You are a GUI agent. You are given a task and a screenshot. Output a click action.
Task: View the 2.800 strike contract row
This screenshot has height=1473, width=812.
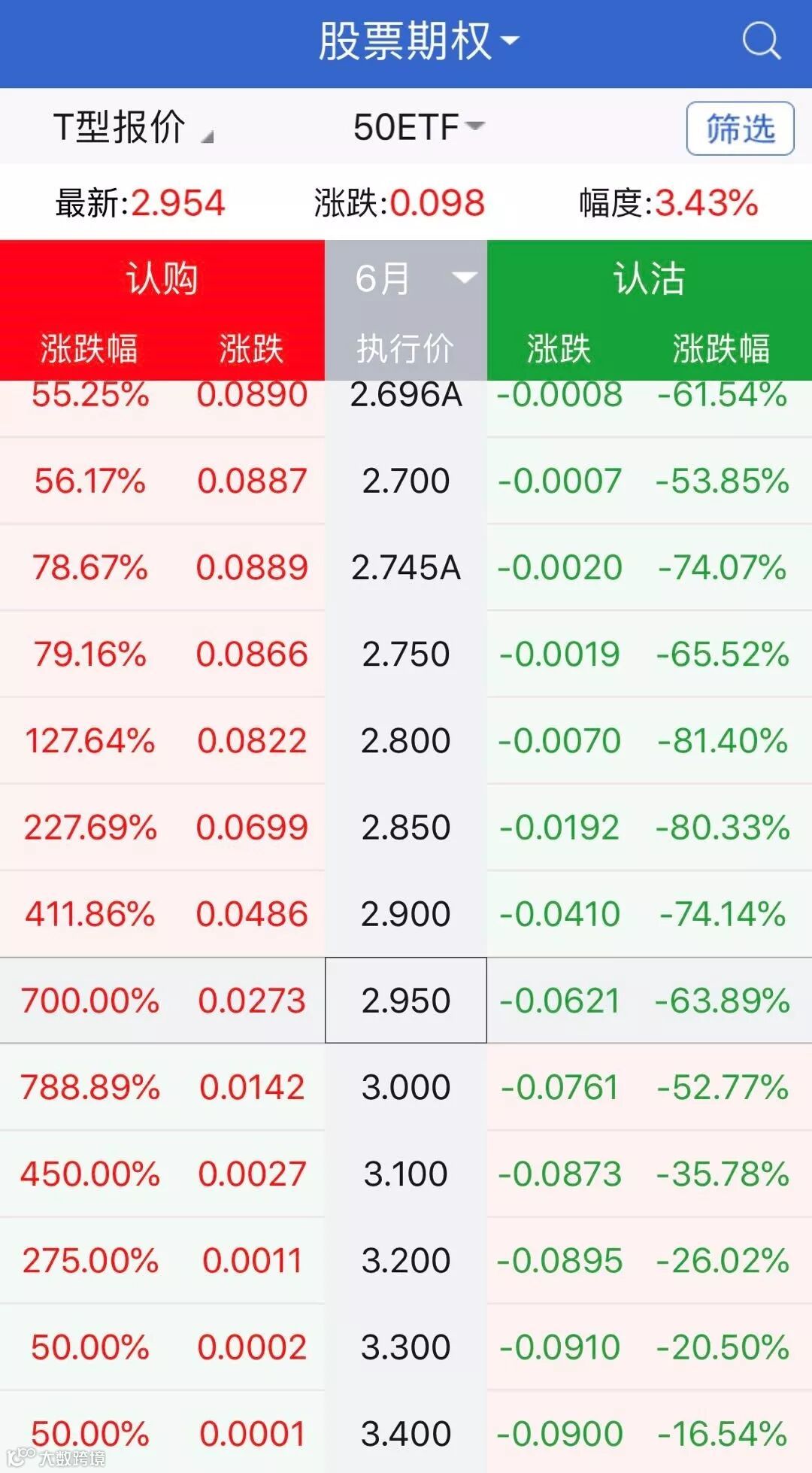click(x=406, y=741)
